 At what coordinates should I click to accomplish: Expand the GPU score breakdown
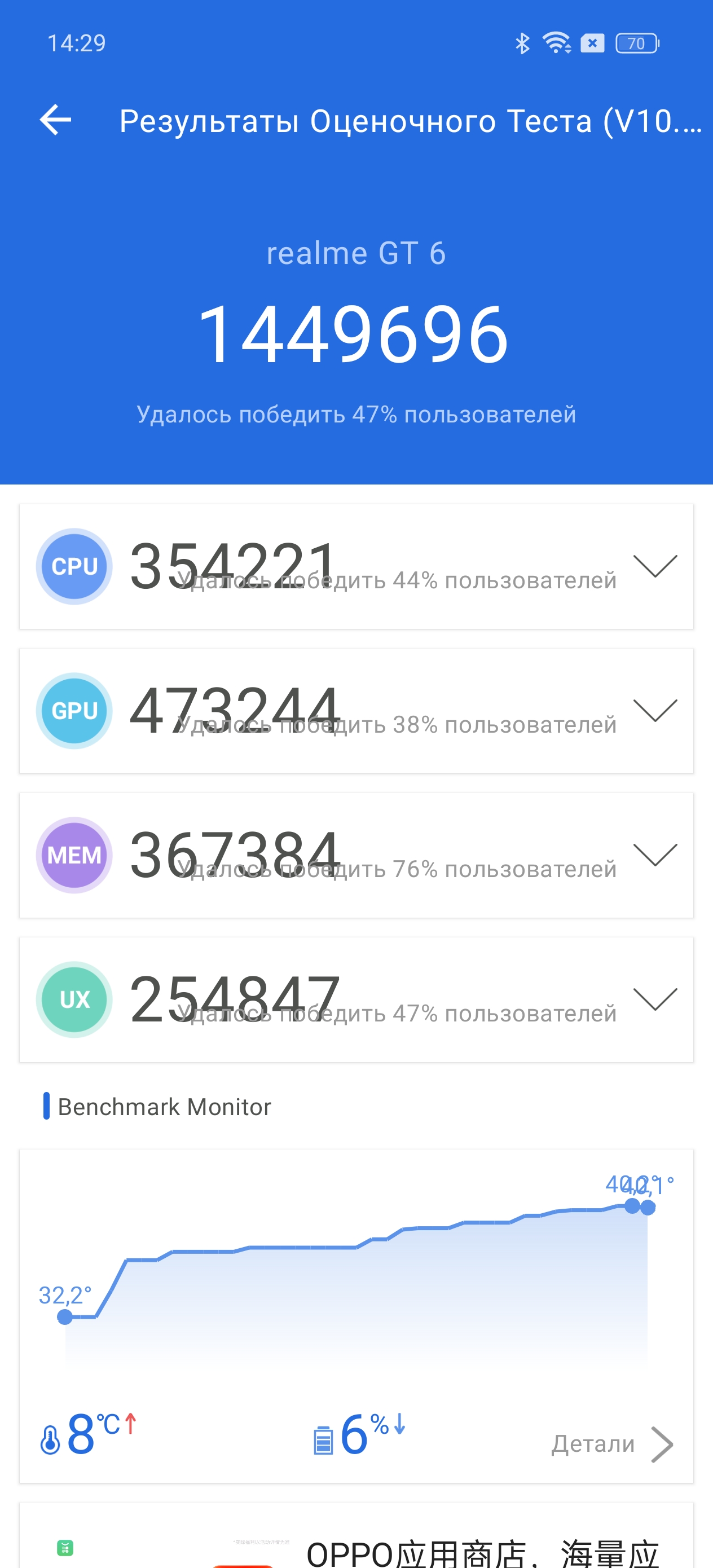tap(654, 710)
